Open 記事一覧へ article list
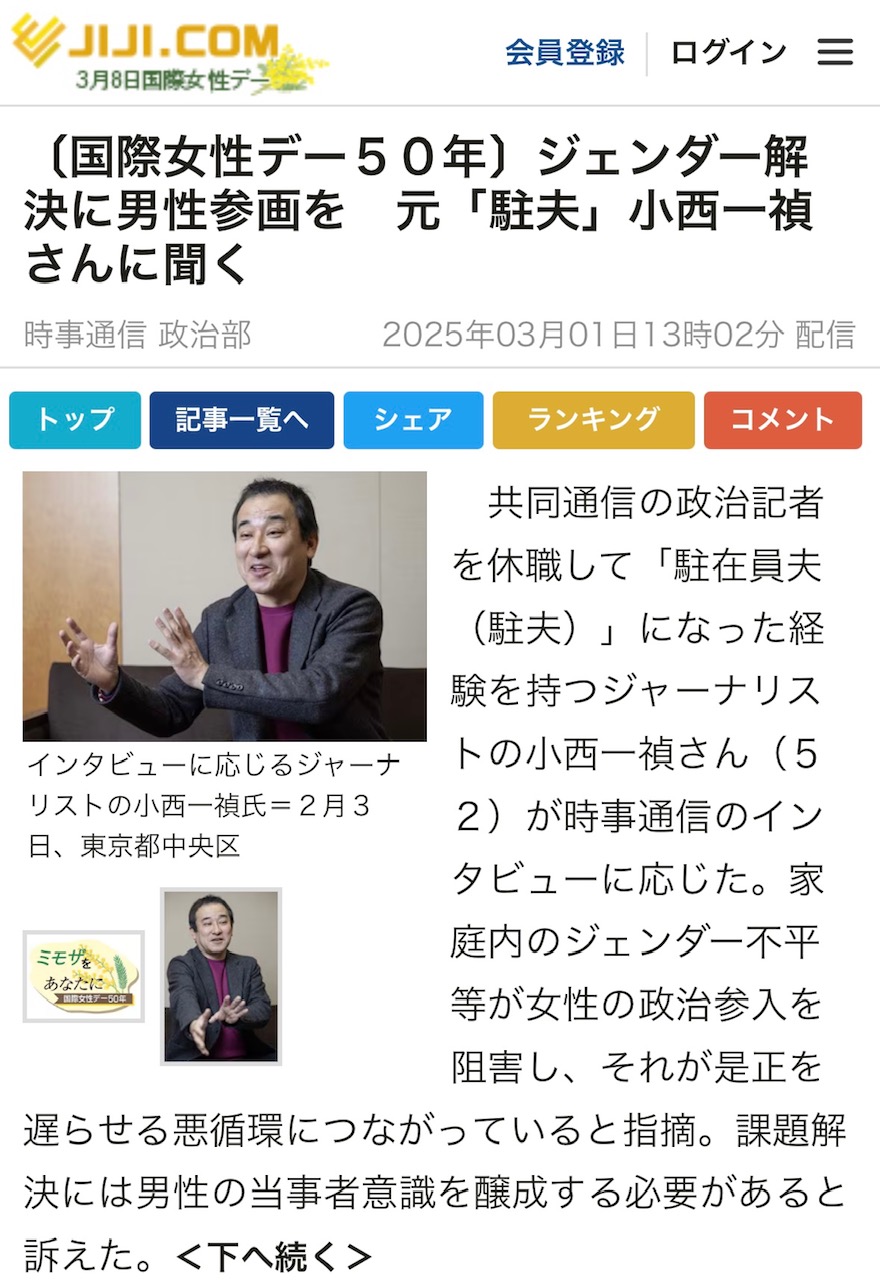Screen dimensions: 880x1280 [242, 420]
